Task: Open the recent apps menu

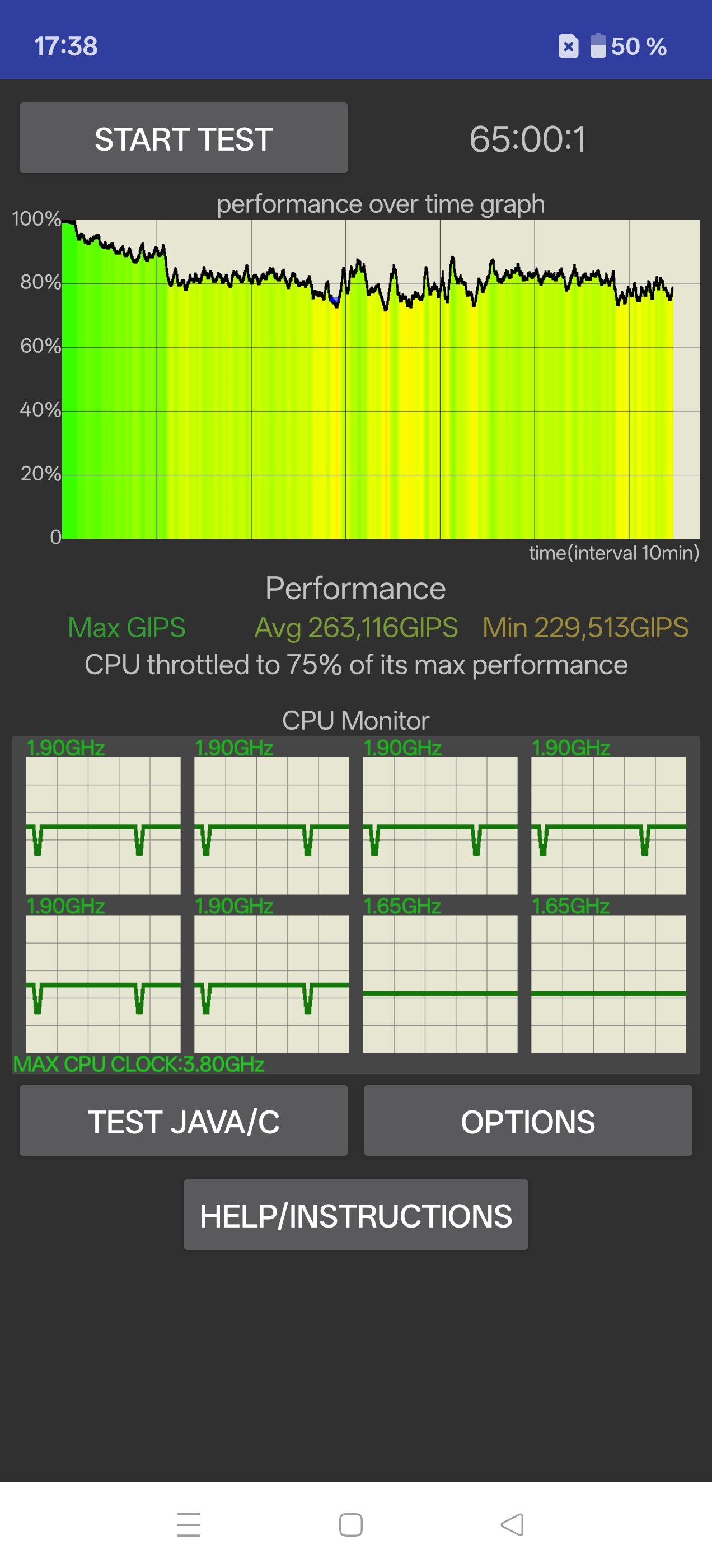Action: pos(189,1525)
